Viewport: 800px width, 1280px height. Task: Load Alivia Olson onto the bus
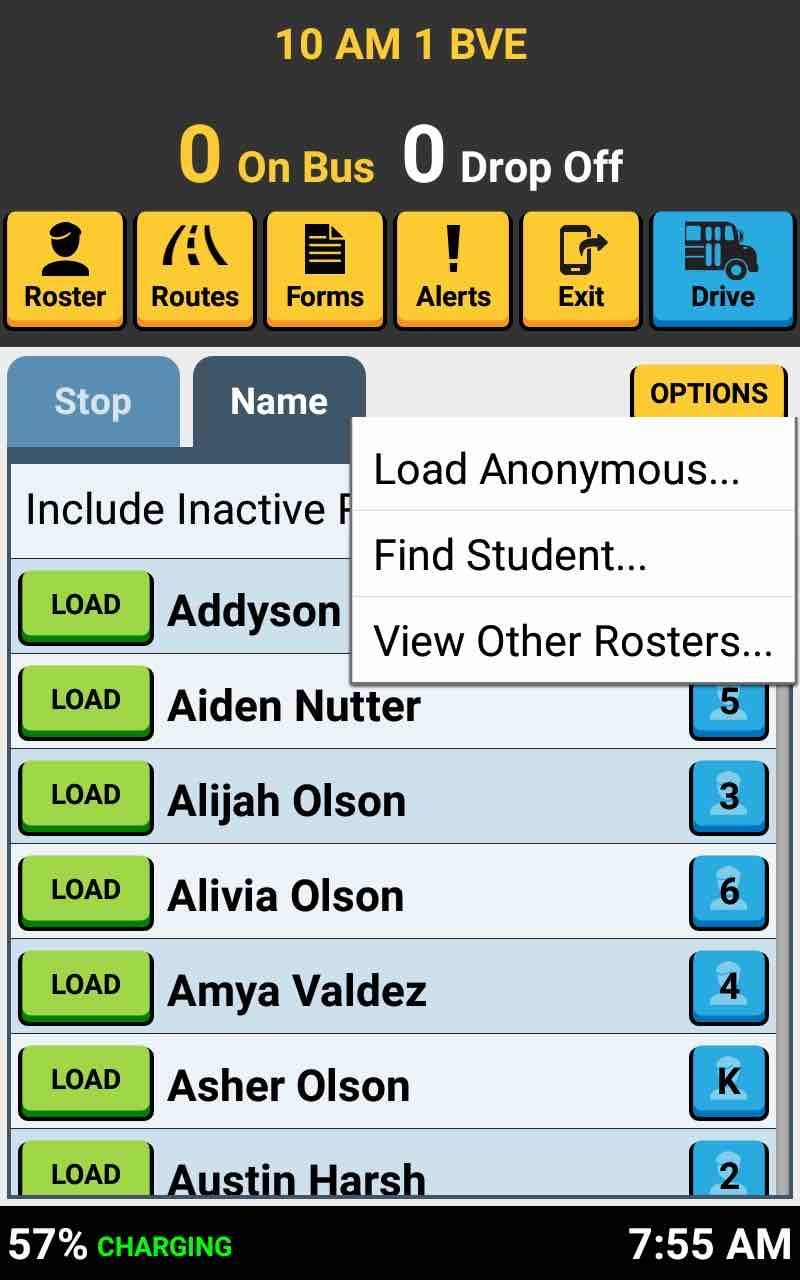click(x=86, y=891)
